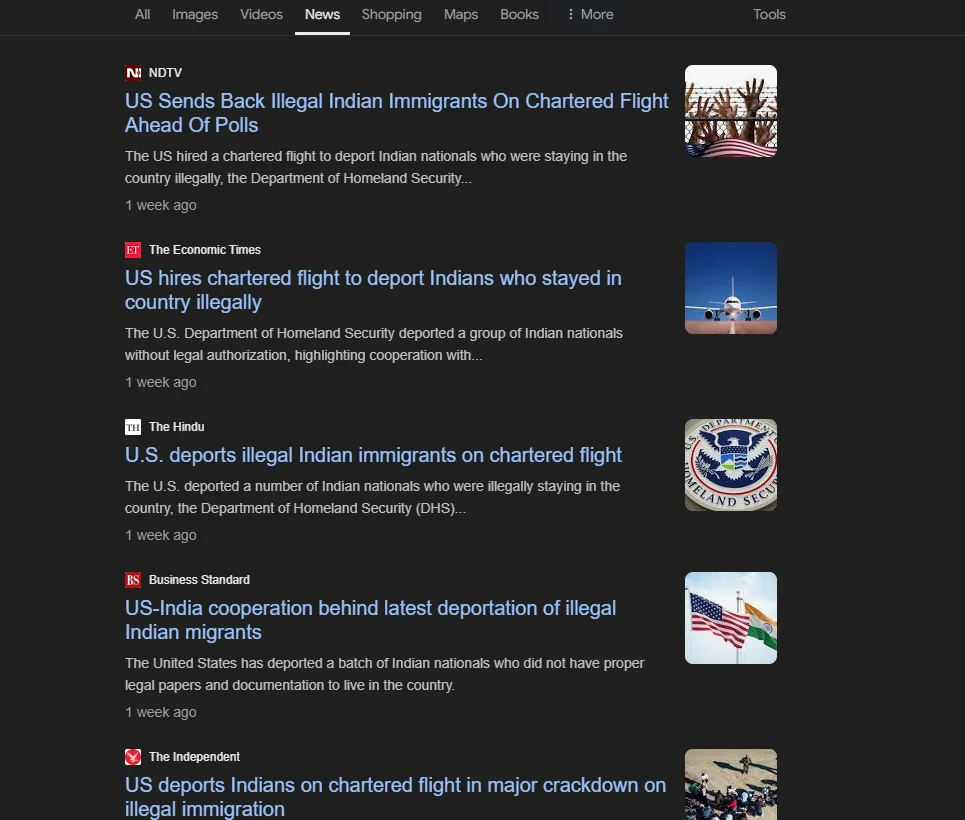
Task: Open NDTV article on chartered flight ahead of polls
Action: pos(396,113)
